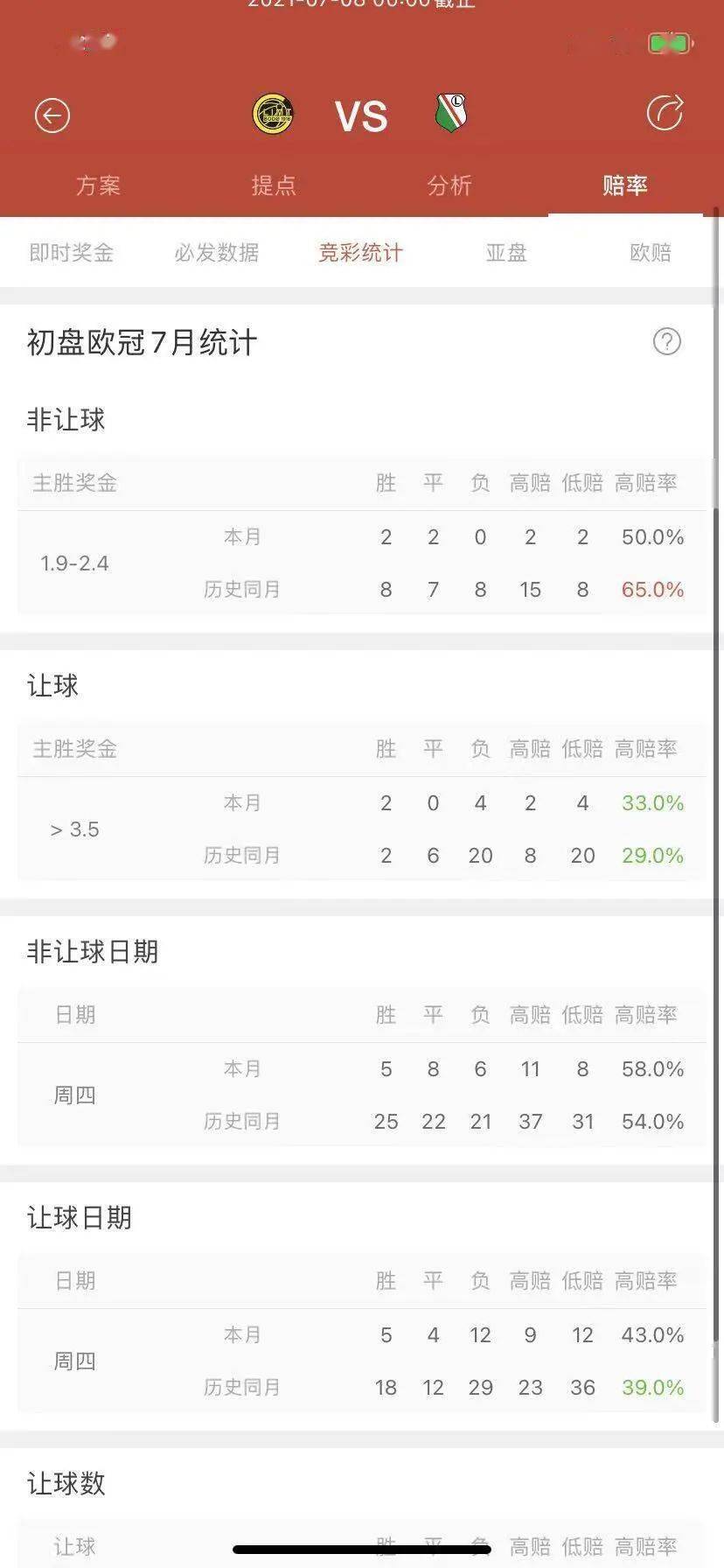This screenshot has height=1568, width=724.
Task: Go back using the arrow icon
Action: click(52, 115)
